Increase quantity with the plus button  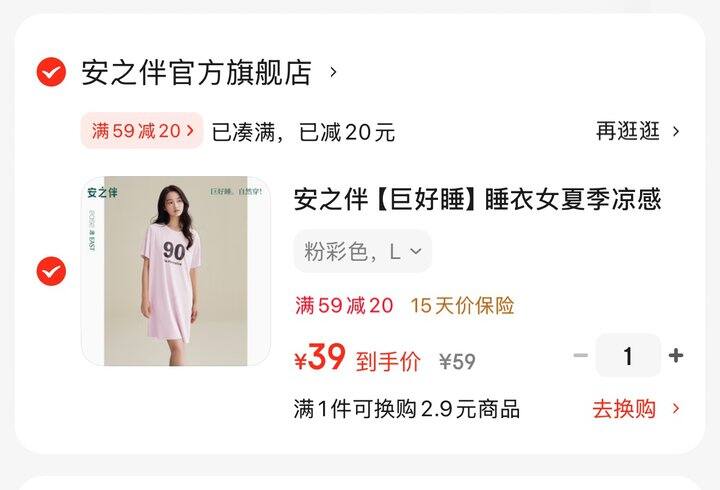tap(676, 356)
